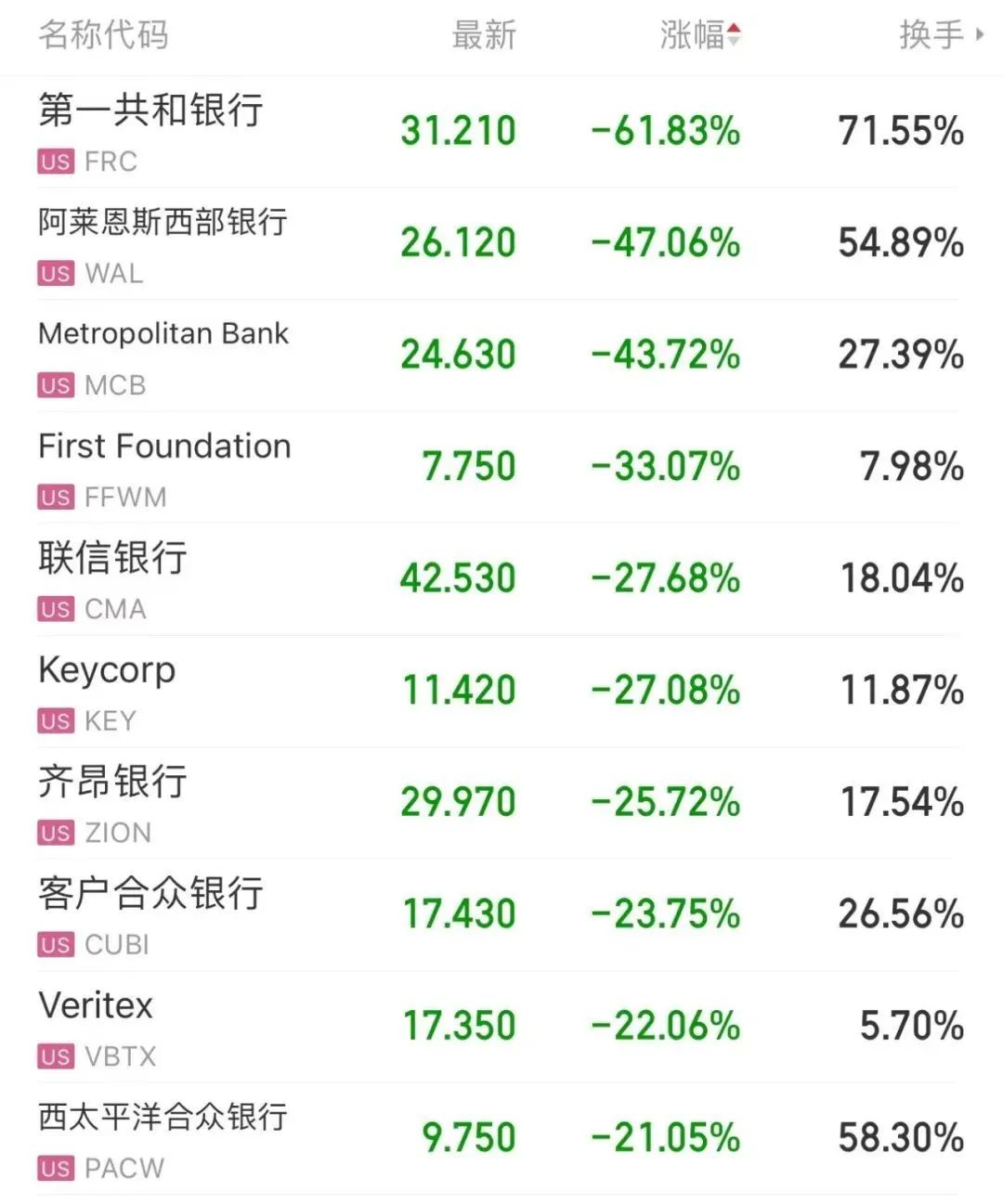Image resolution: width=1003 pixels, height=1204 pixels.
Task: Sort list by 最新 price column
Action: tap(483, 35)
